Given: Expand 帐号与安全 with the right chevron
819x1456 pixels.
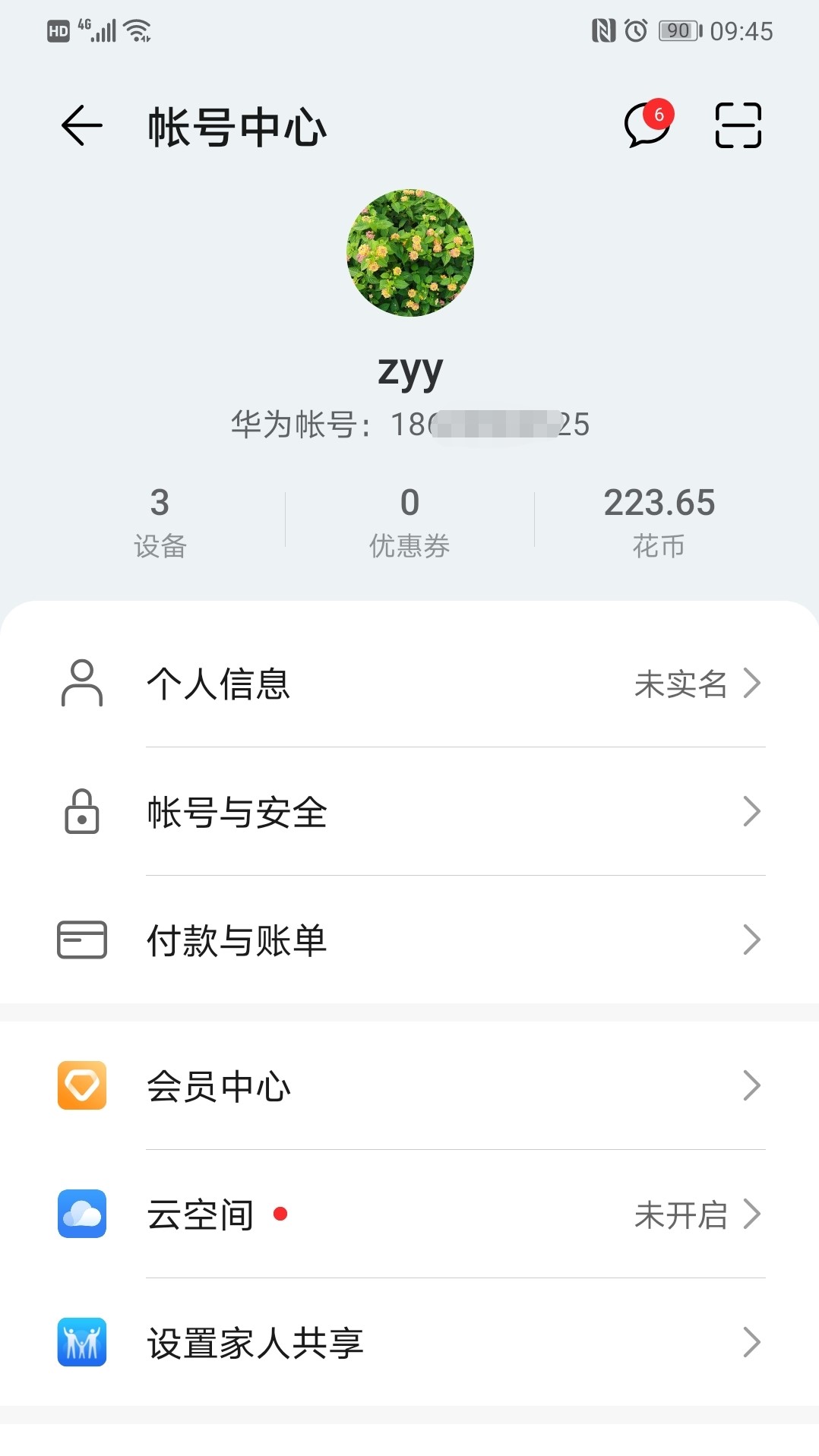Looking at the screenshot, I should click(752, 813).
